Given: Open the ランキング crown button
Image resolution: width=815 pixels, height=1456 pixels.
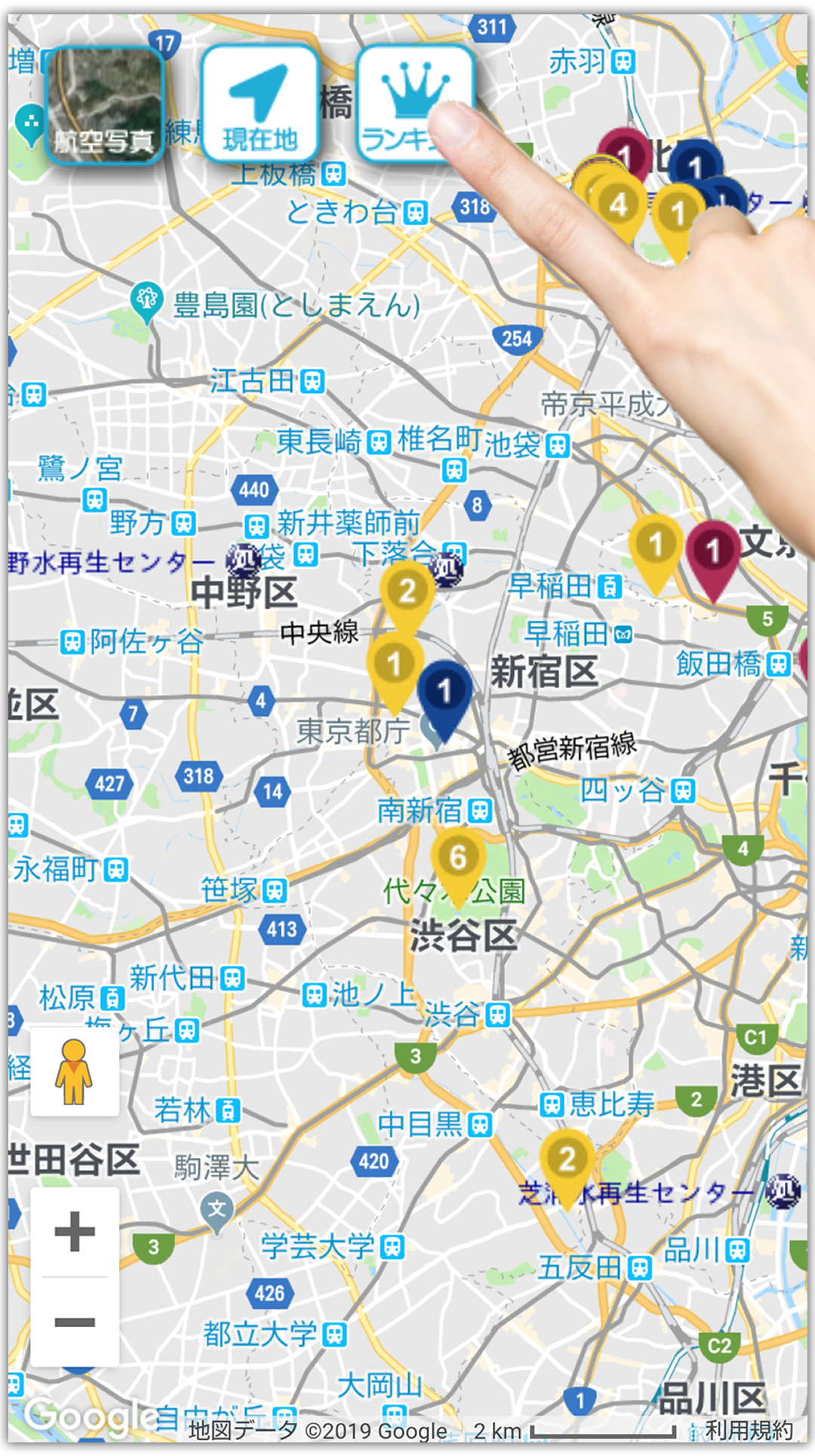Looking at the screenshot, I should 415,104.
